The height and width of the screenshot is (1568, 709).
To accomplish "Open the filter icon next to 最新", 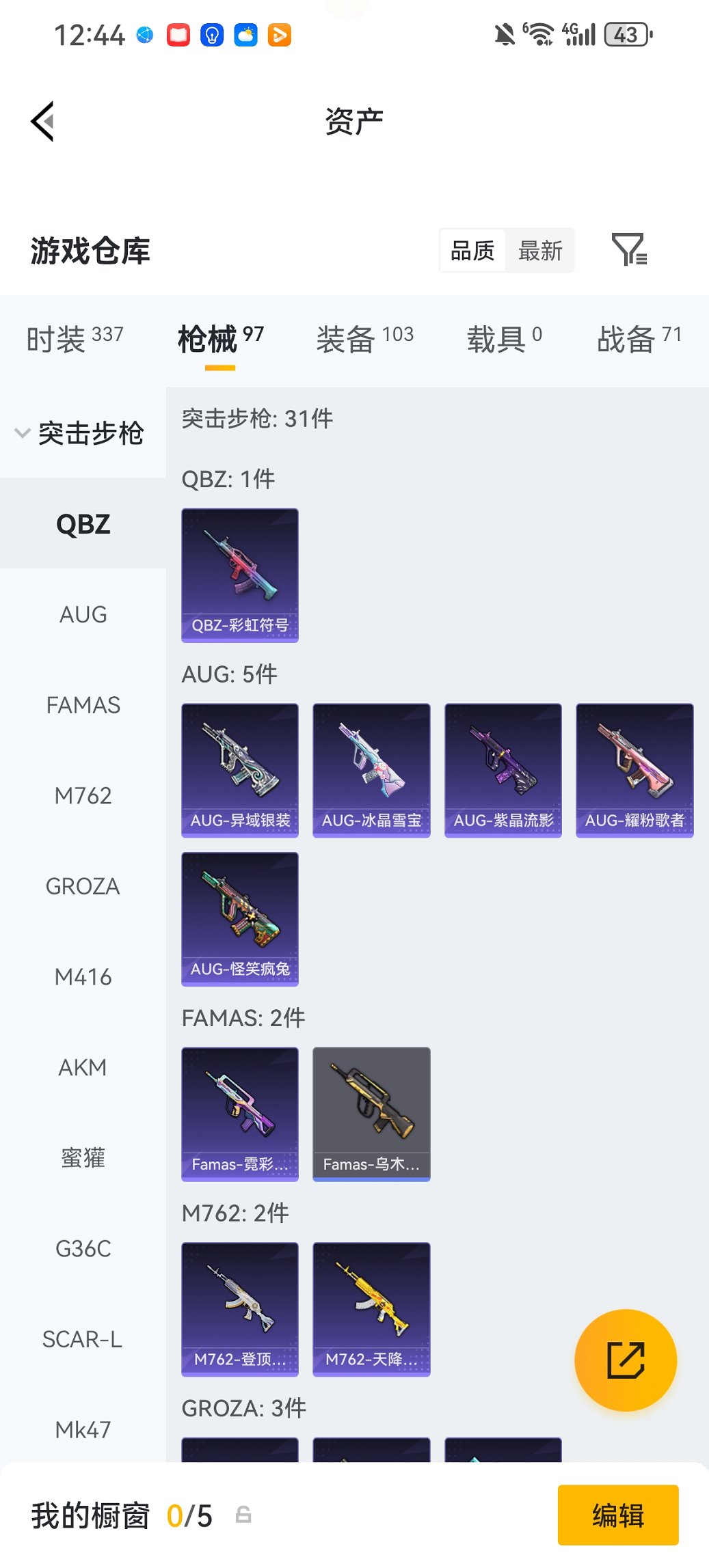I will click(628, 250).
